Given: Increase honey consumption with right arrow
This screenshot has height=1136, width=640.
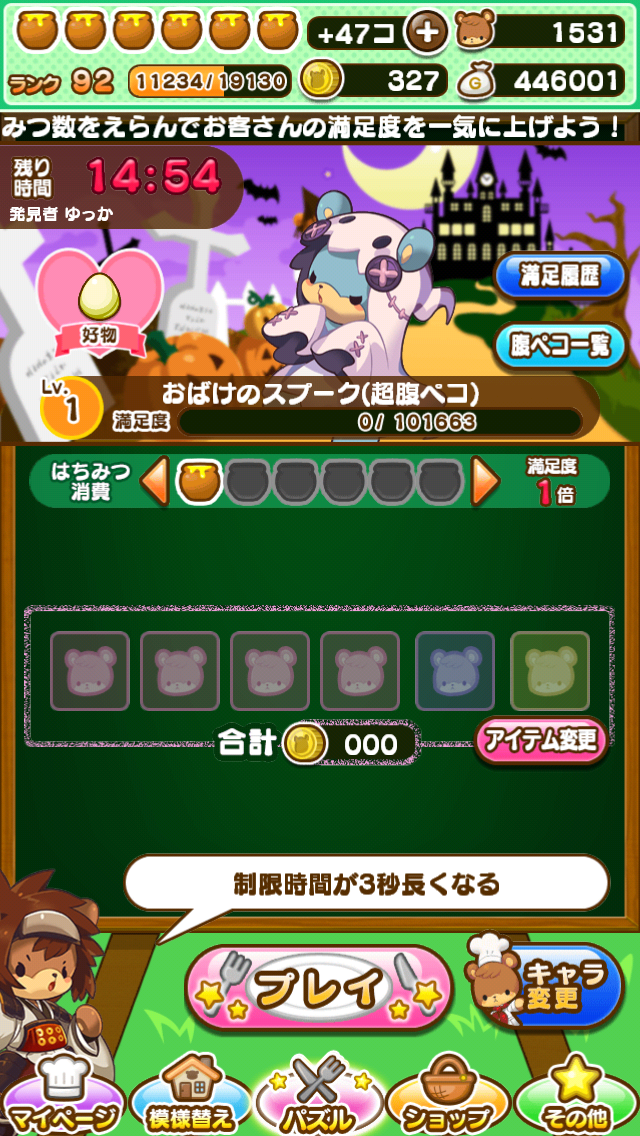Looking at the screenshot, I should point(485,482).
